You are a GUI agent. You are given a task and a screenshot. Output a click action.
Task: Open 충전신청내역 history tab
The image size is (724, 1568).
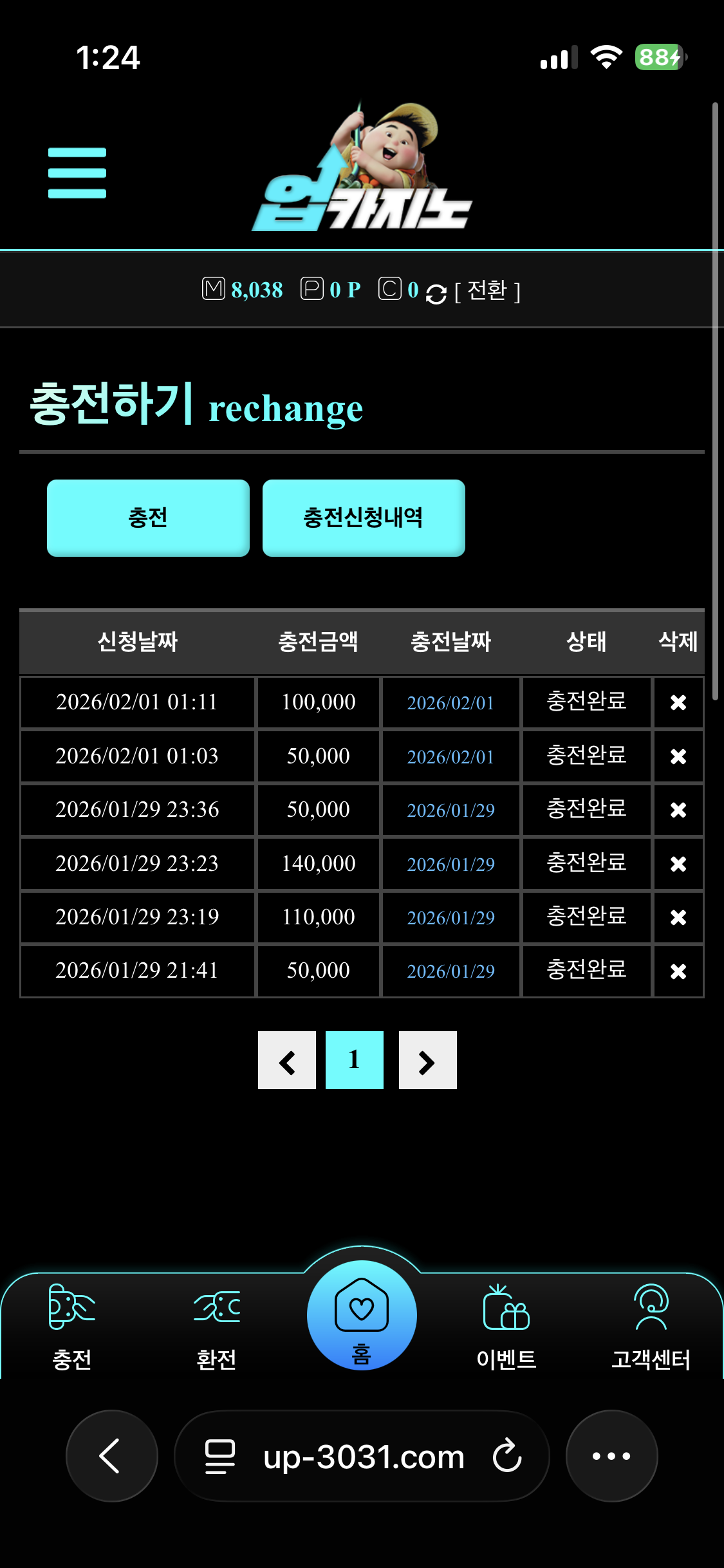click(364, 518)
